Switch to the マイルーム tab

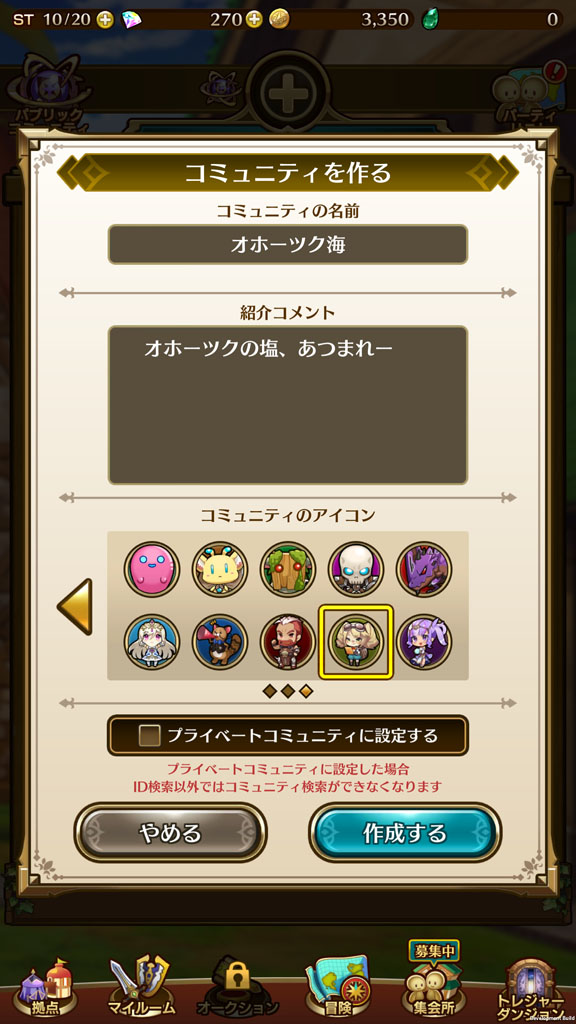139,988
